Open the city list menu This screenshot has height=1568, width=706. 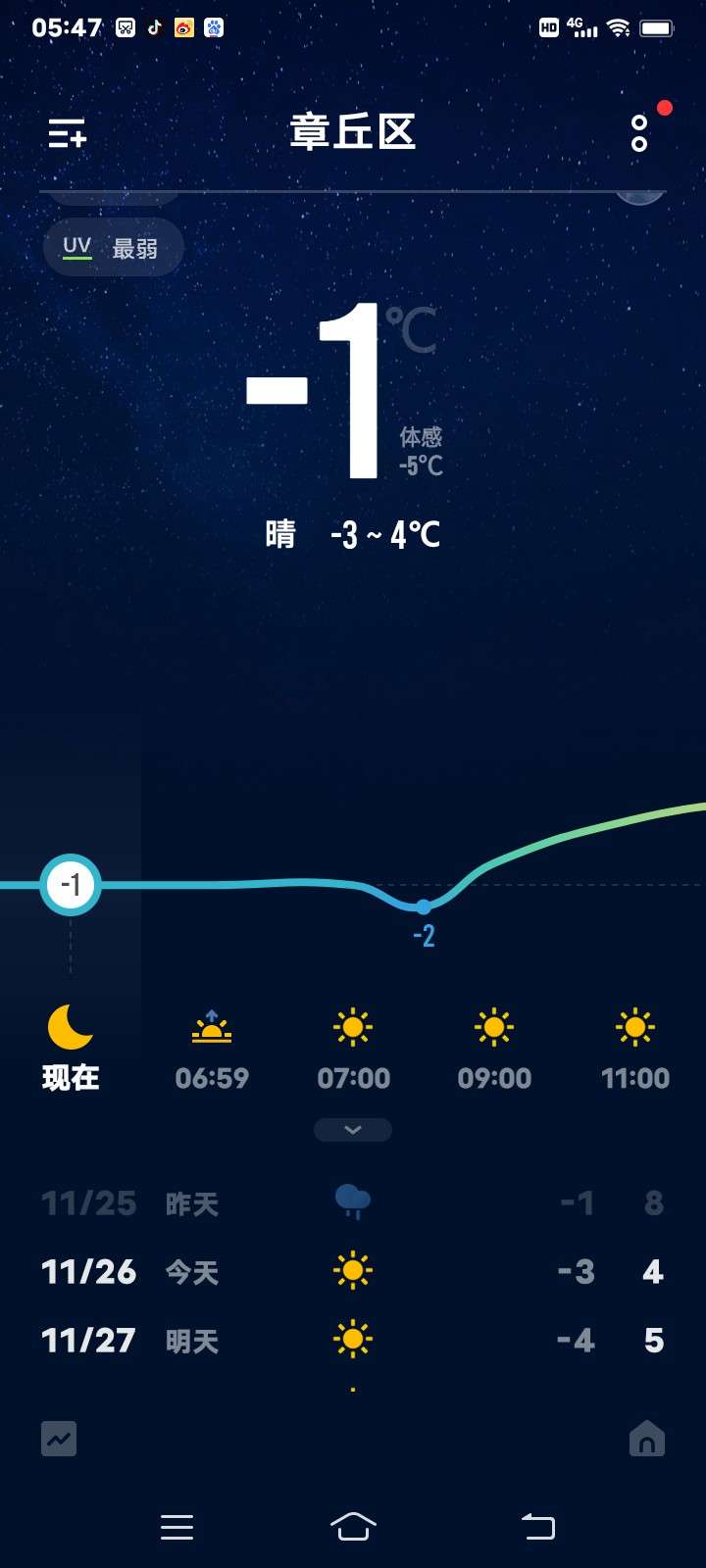[x=68, y=133]
